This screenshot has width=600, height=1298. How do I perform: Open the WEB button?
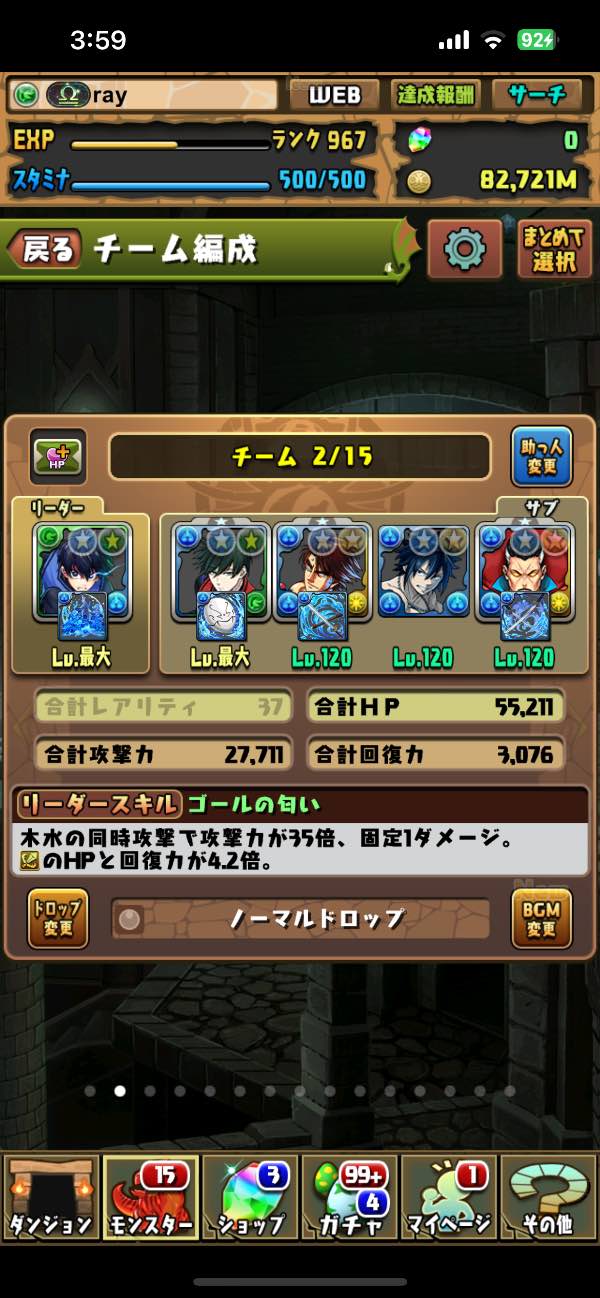[x=334, y=95]
